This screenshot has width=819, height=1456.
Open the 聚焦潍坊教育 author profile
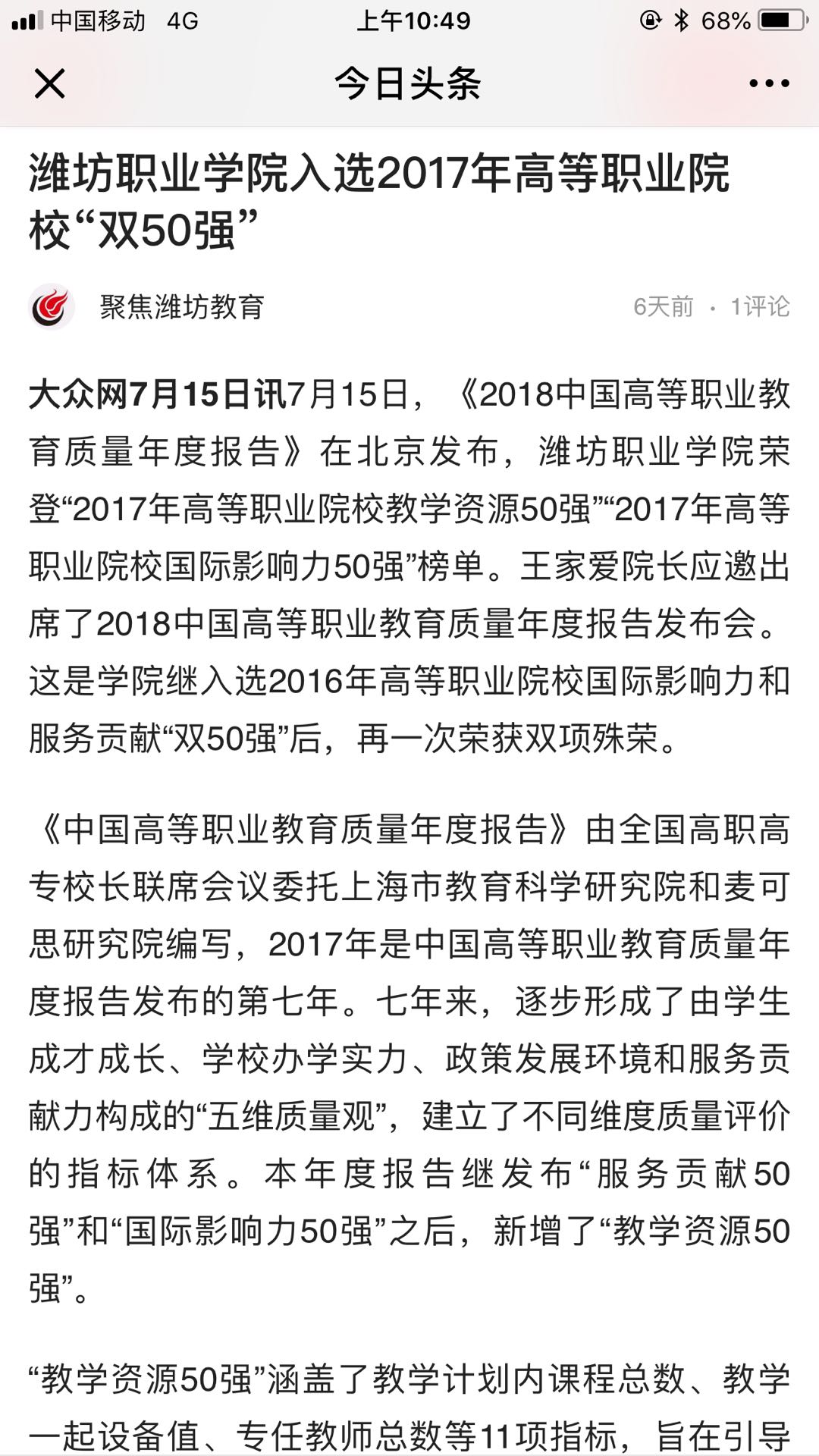(x=180, y=307)
